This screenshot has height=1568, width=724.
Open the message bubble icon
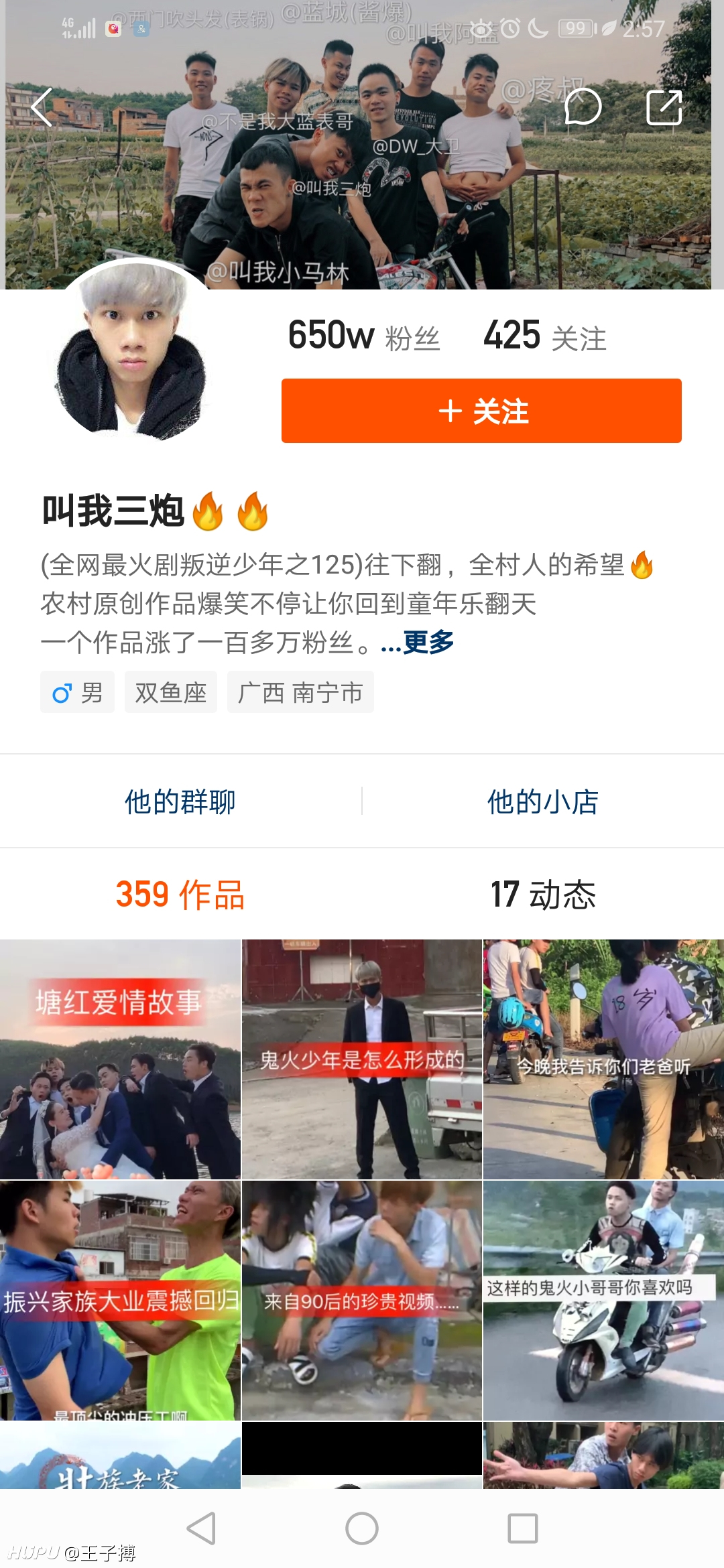(582, 107)
